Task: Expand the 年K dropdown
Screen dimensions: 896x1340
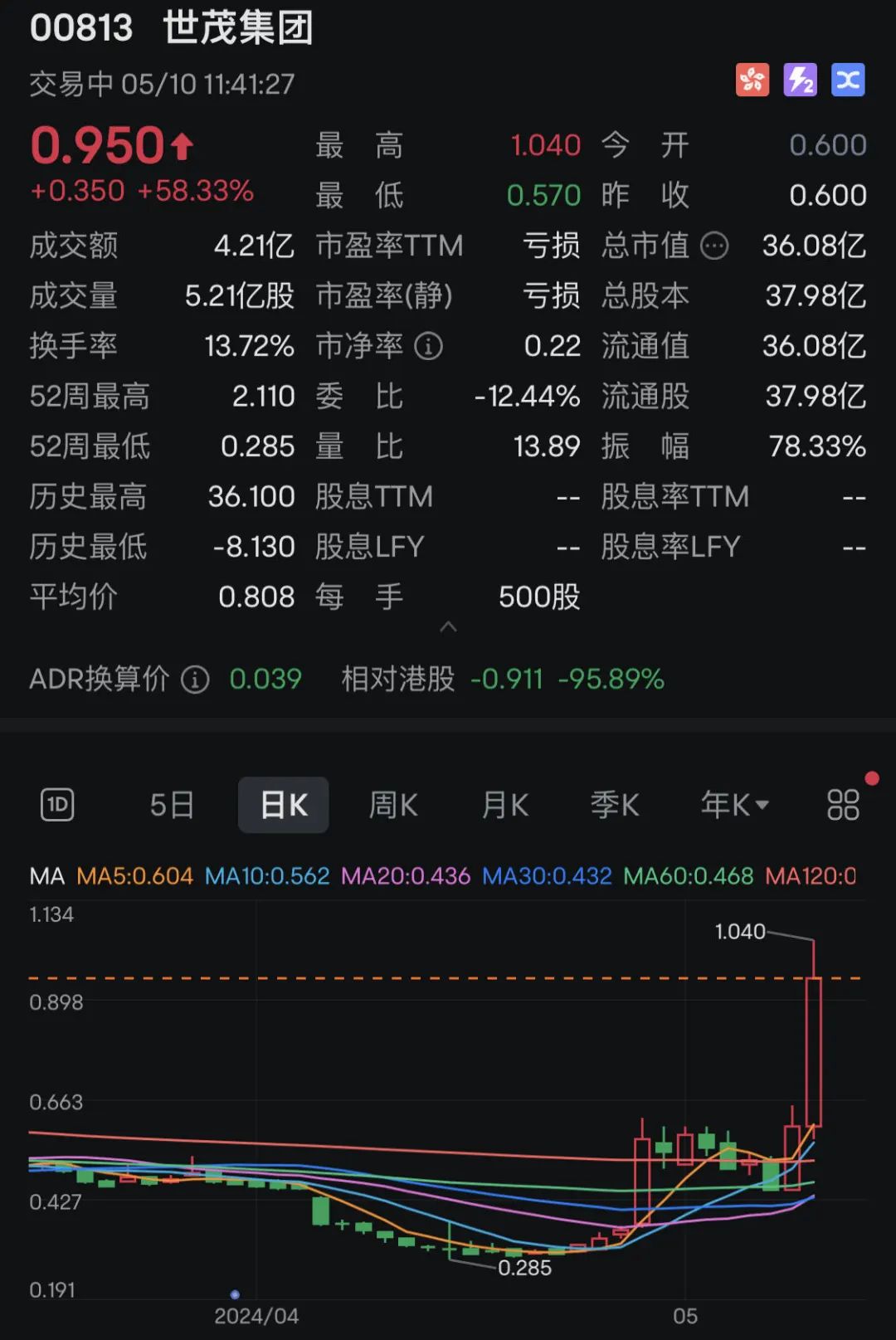Action: click(735, 805)
